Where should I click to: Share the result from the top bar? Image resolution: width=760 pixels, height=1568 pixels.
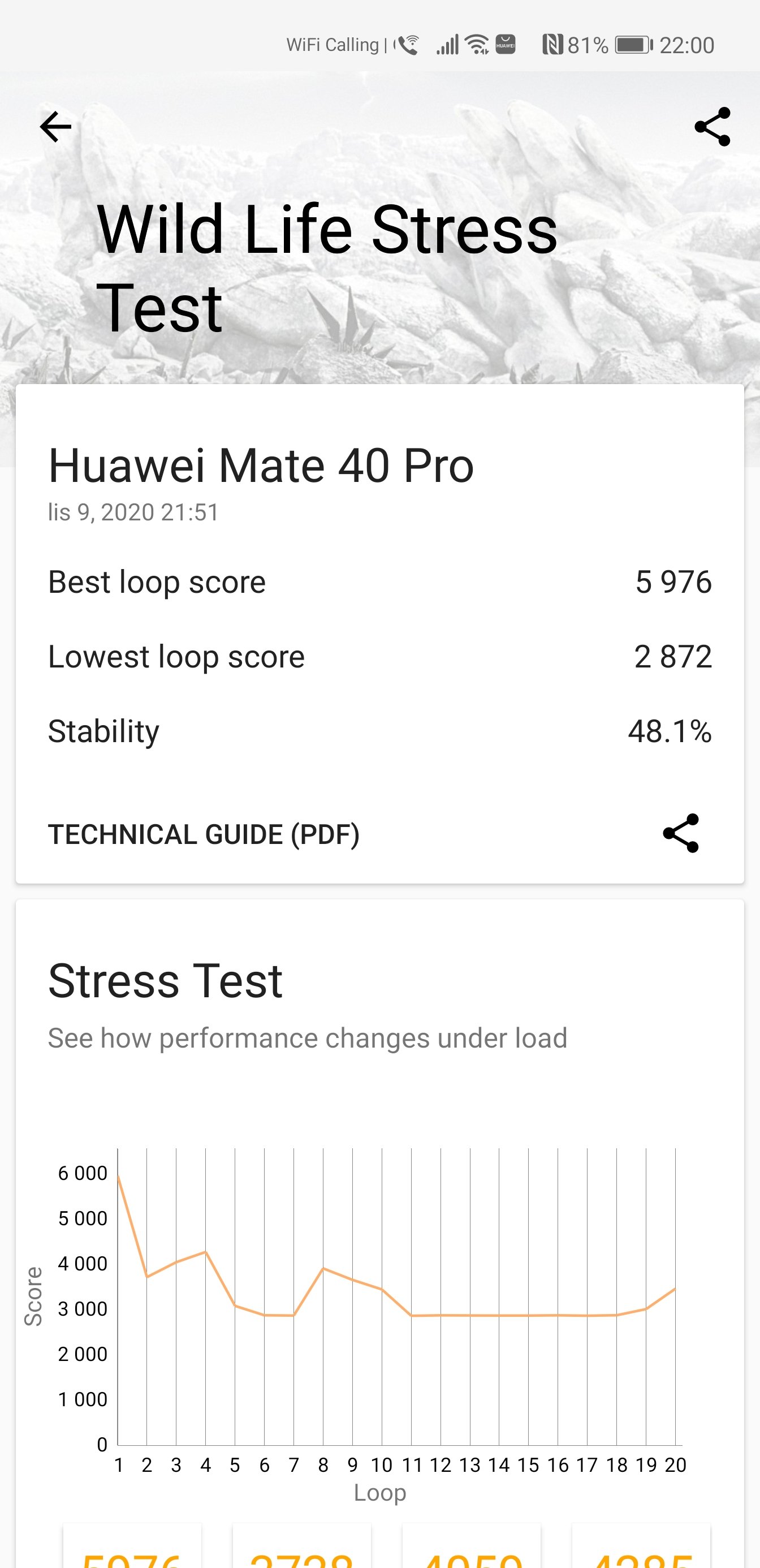click(712, 127)
